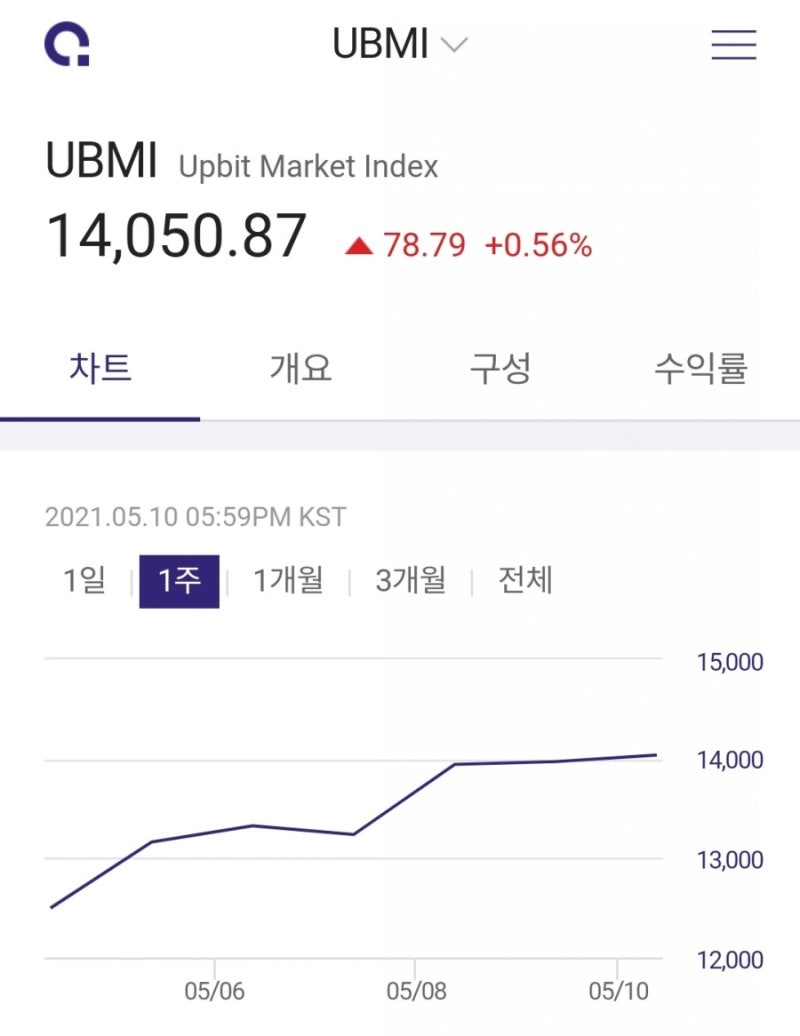Screen dimensions: 800x1036
Task: Open the index switcher chevron beside UBMI
Action: [454, 44]
